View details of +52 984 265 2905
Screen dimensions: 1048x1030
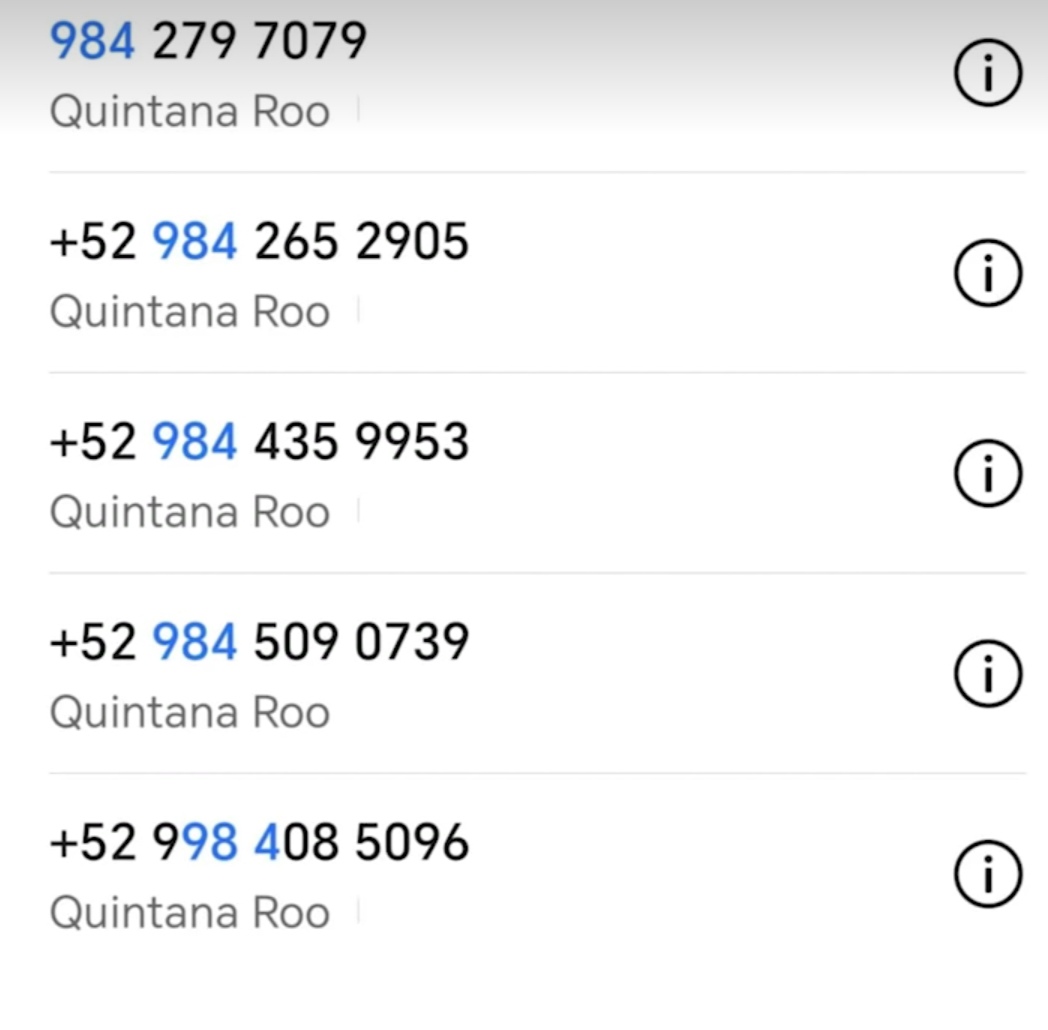988,273
